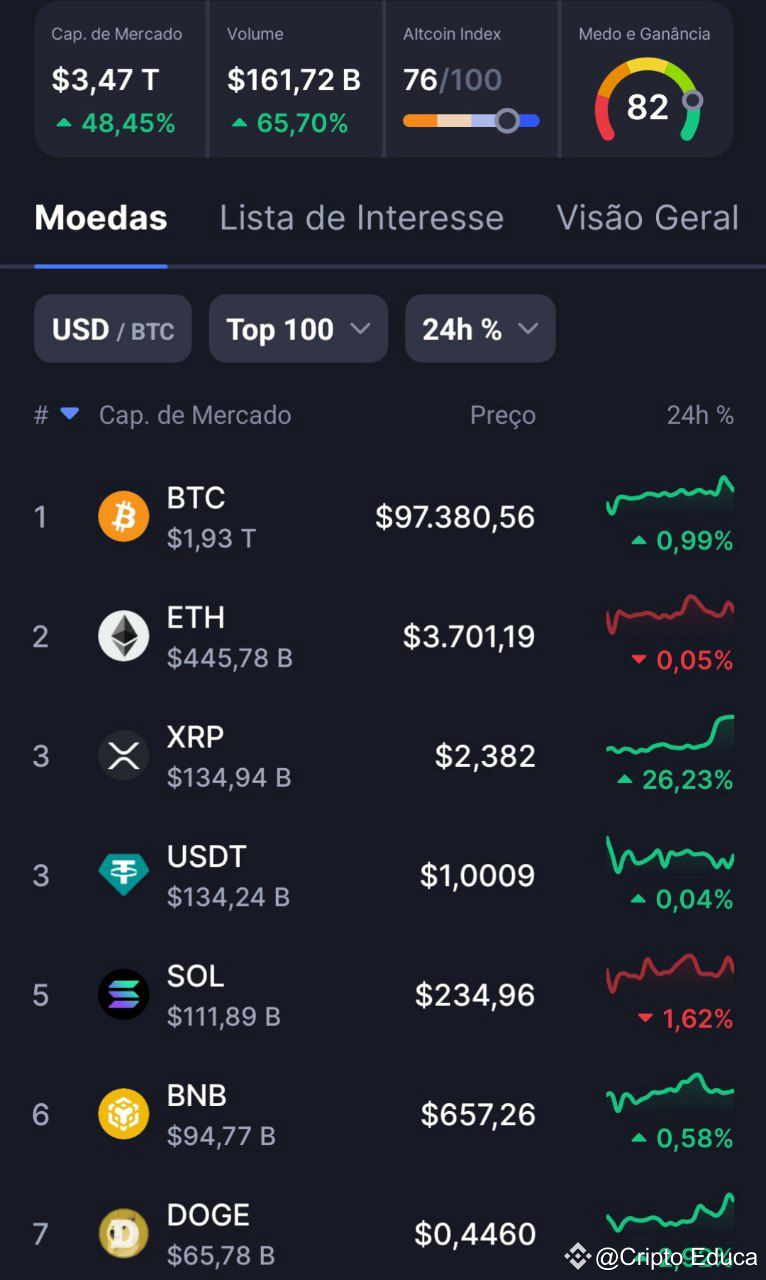Expand the 24h % timeframe dropdown

pyautogui.click(x=479, y=328)
